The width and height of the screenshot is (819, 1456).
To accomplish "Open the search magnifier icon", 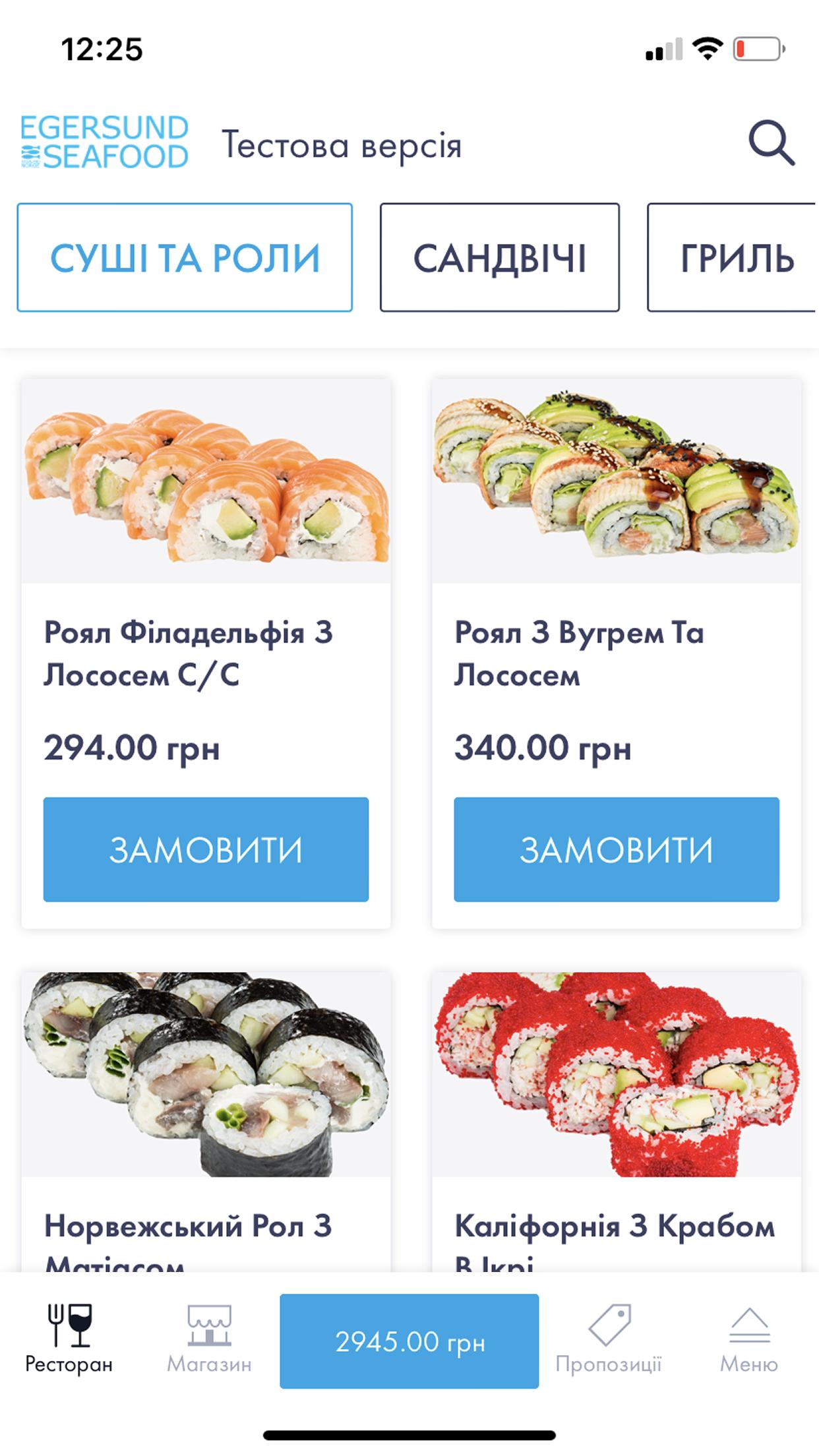I will (x=772, y=143).
